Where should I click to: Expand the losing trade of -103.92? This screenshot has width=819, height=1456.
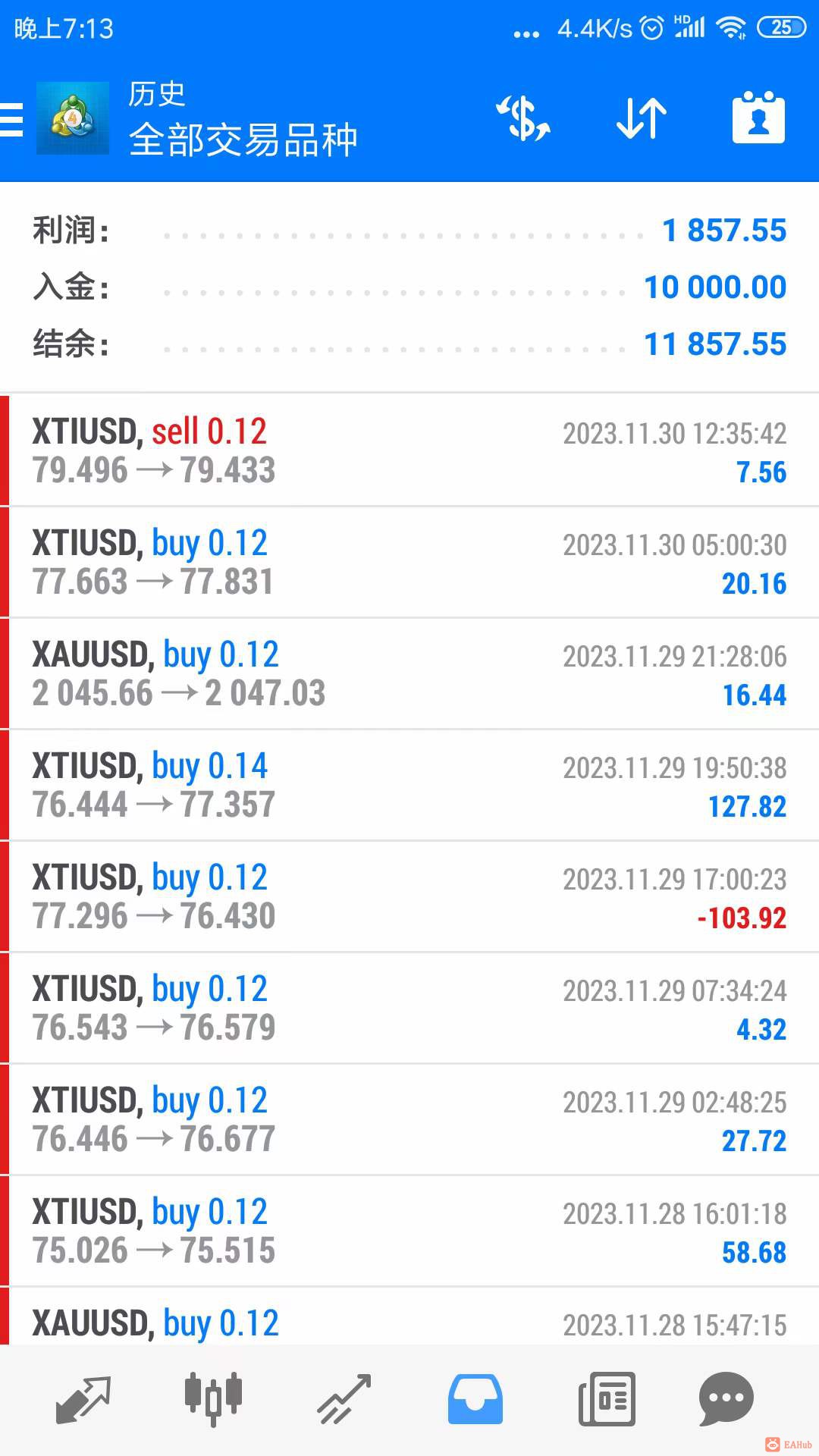coord(409,897)
